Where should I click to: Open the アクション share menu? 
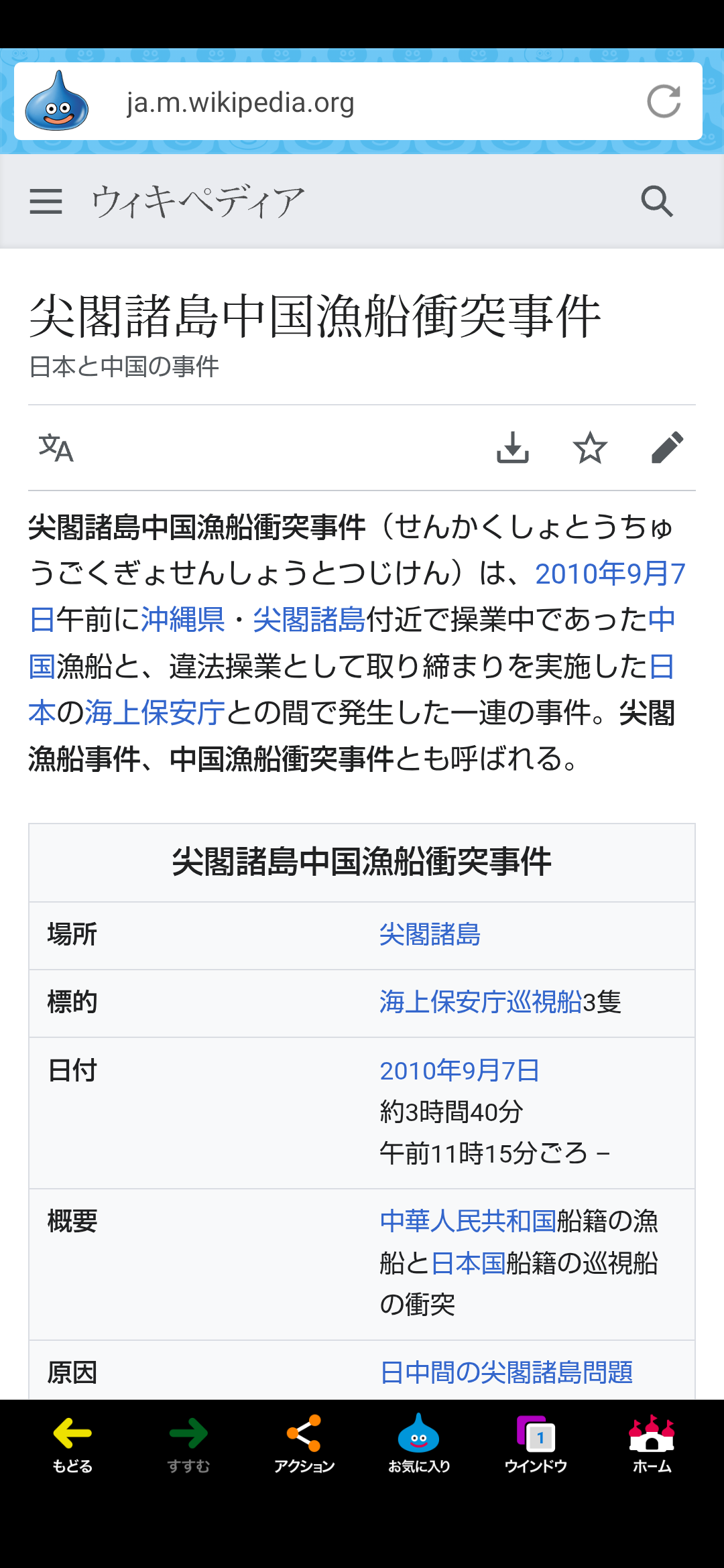[x=304, y=1444]
